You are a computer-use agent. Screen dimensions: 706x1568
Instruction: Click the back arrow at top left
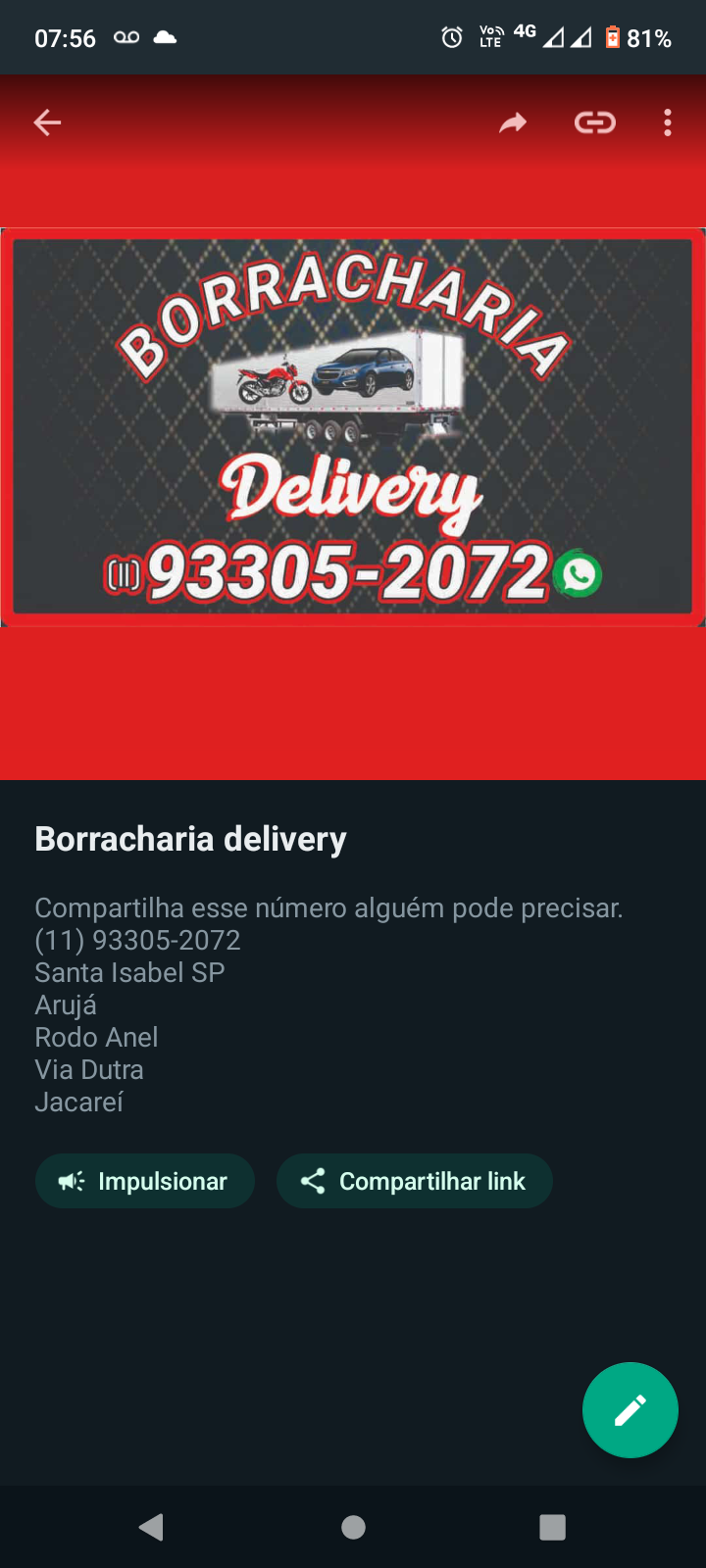[46, 122]
